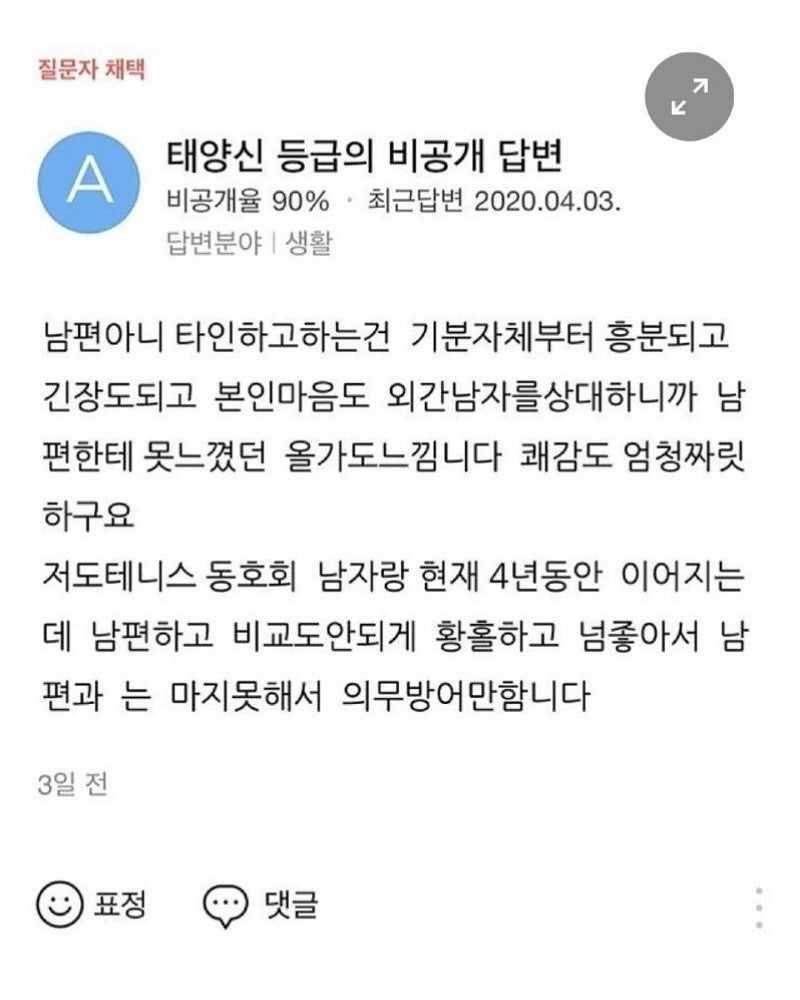Open the three-dot overflow menu
The image size is (800, 1000).
[x=759, y=907]
